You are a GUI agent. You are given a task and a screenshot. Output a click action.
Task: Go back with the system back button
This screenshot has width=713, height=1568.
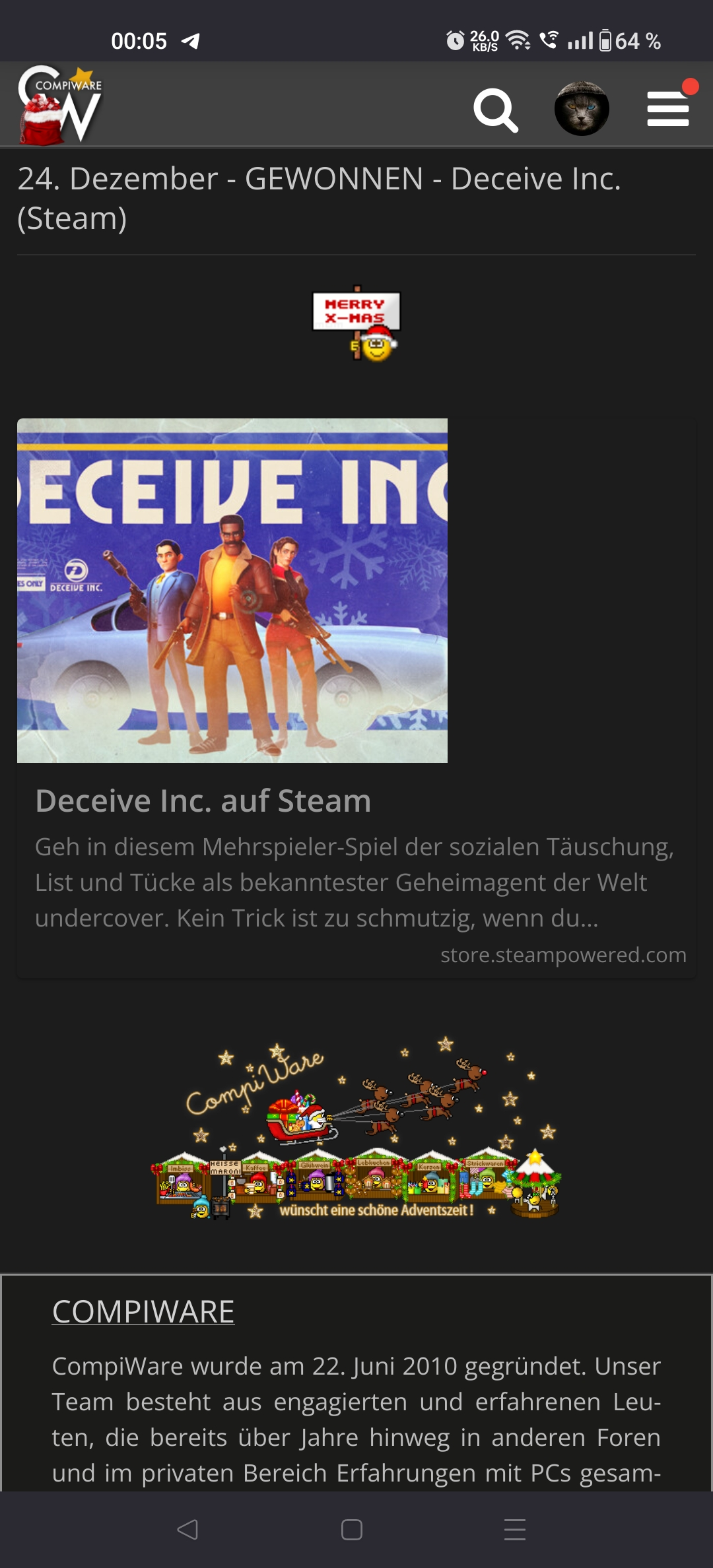(187, 1529)
